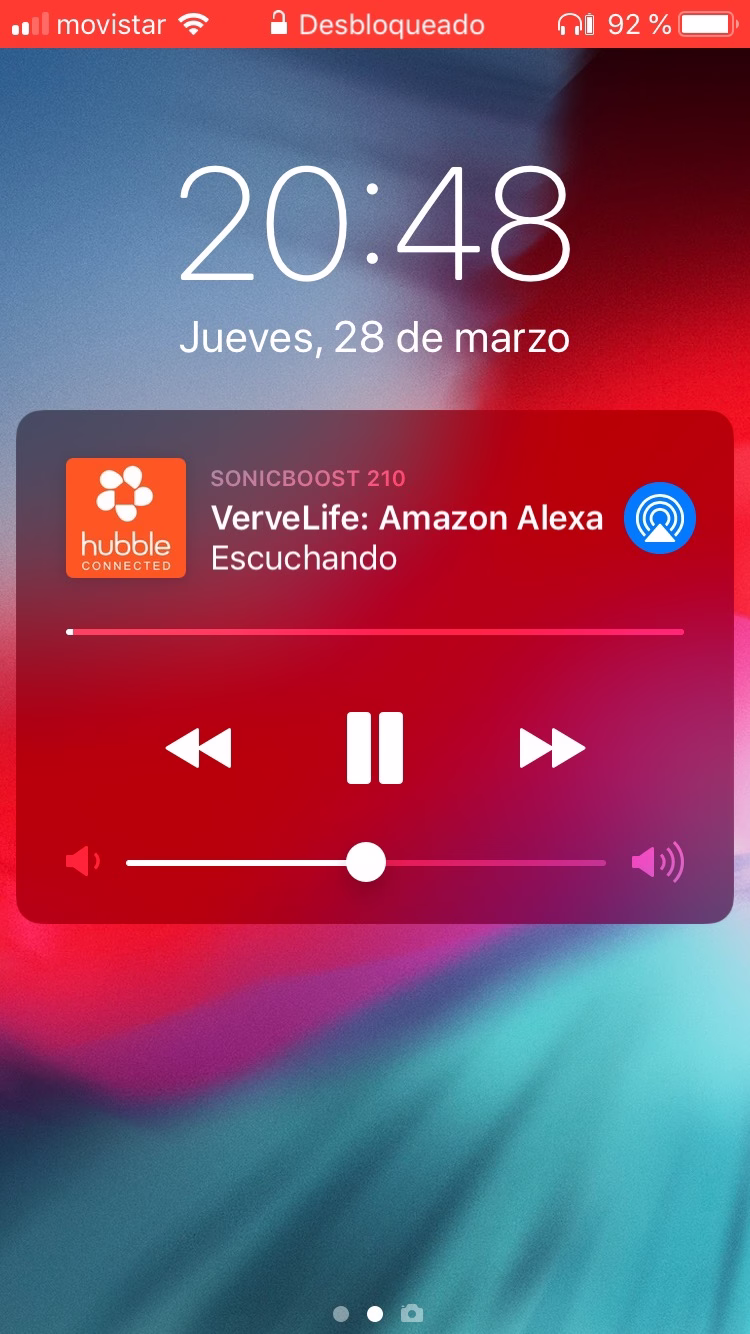
Task: Skip back with the rewind button
Action: click(198, 748)
